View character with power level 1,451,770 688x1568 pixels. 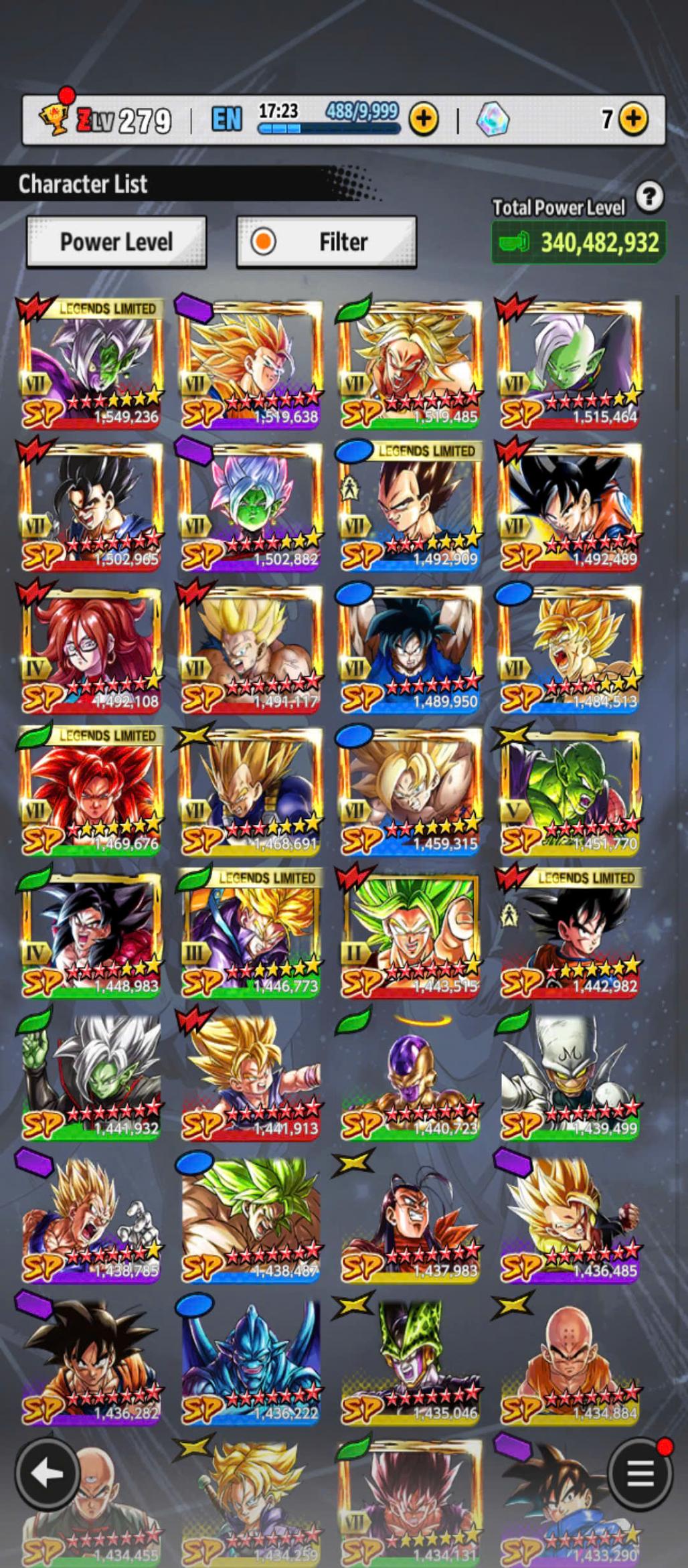(x=570, y=792)
